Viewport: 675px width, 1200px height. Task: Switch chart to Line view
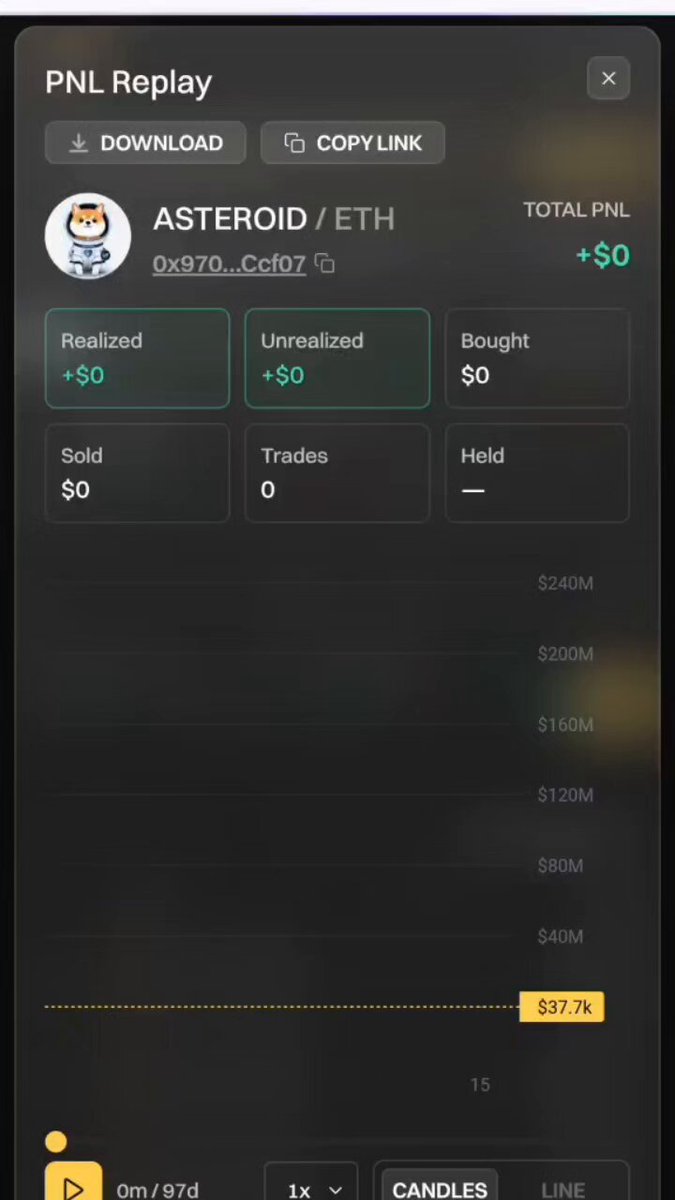(x=563, y=1188)
